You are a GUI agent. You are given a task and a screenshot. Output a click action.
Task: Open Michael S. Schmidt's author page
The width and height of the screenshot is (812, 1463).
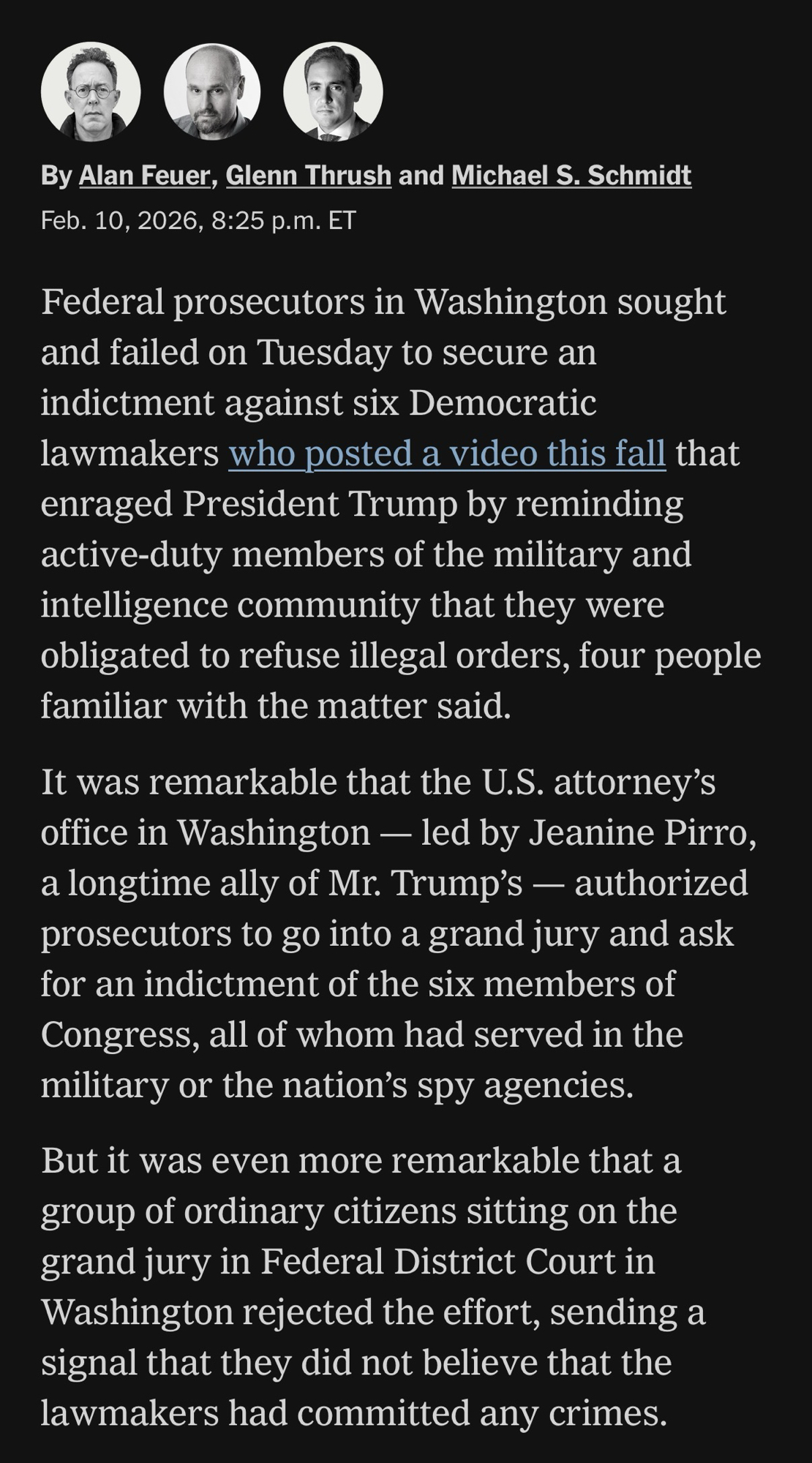[571, 176]
